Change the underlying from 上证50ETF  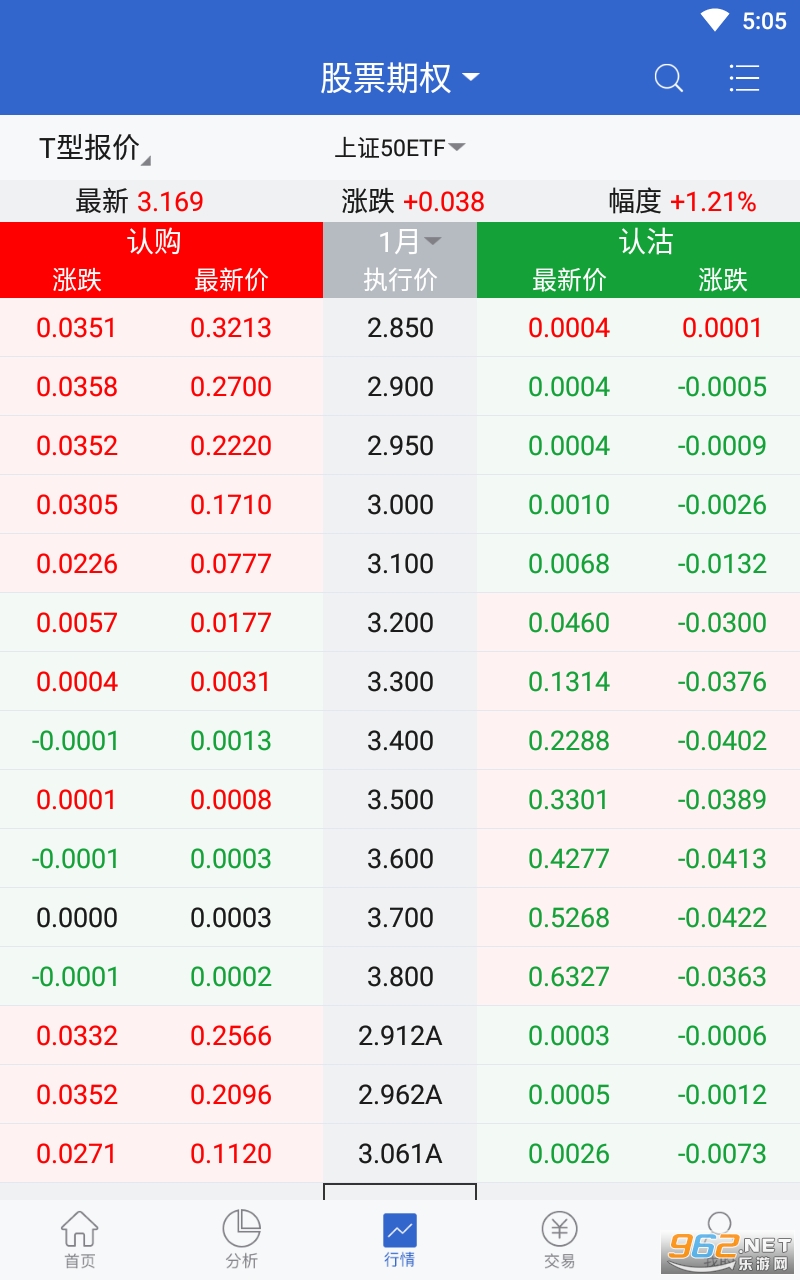(399, 148)
